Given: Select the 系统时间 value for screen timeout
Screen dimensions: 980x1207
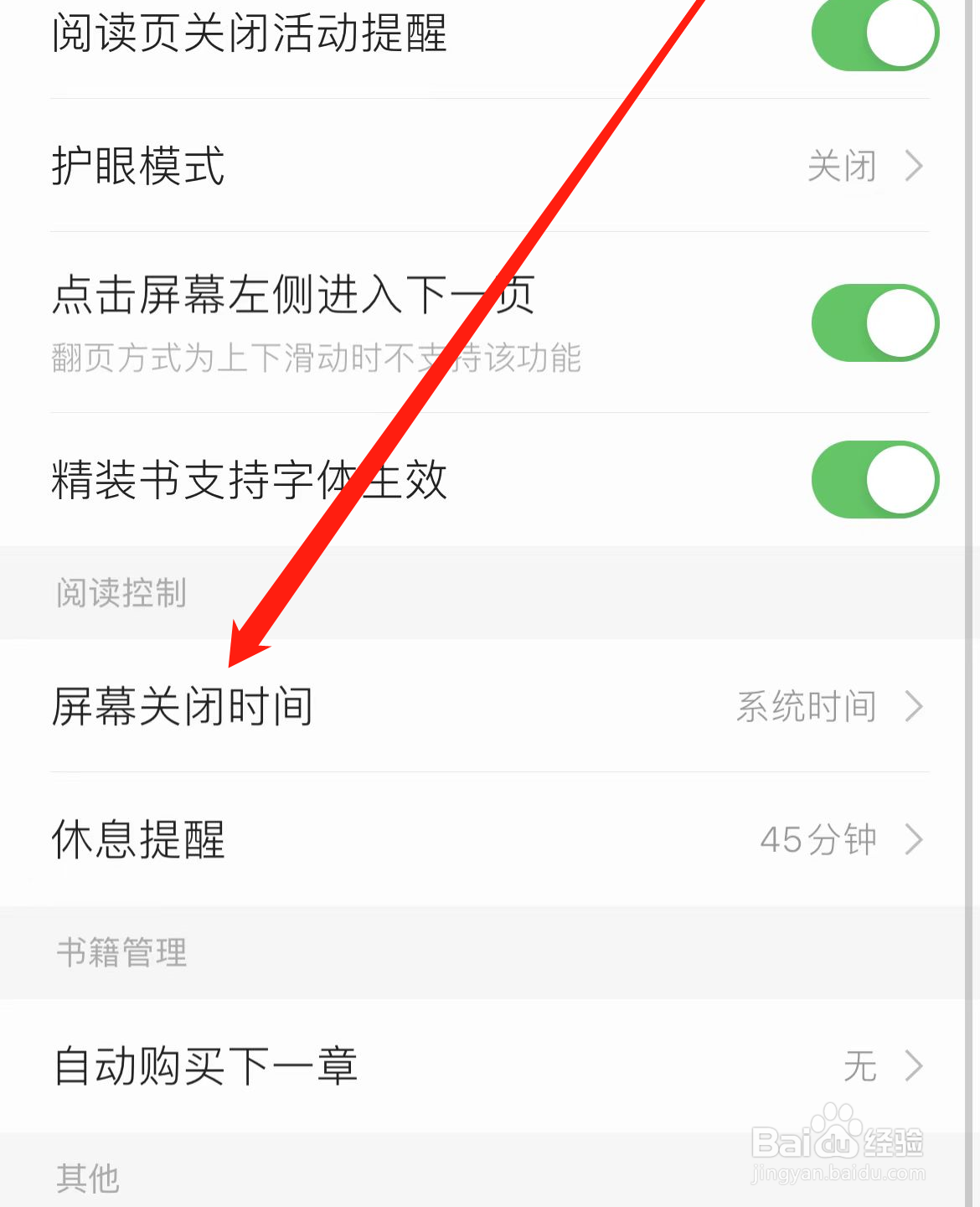Looking at the screenshot, I should click(807, 706).
